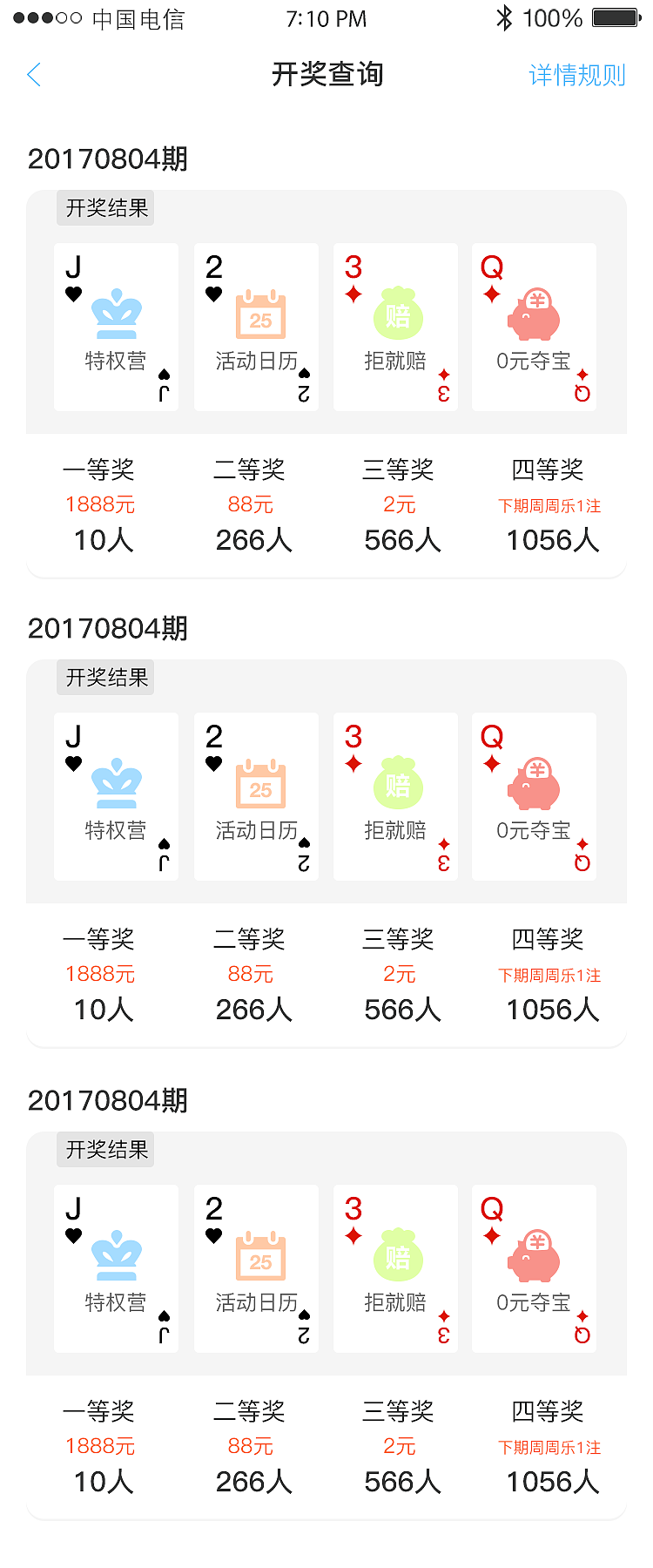Tap the 1888元 first prize amount
This screenshot has height=1568, width=653.
tap(100, 505)
